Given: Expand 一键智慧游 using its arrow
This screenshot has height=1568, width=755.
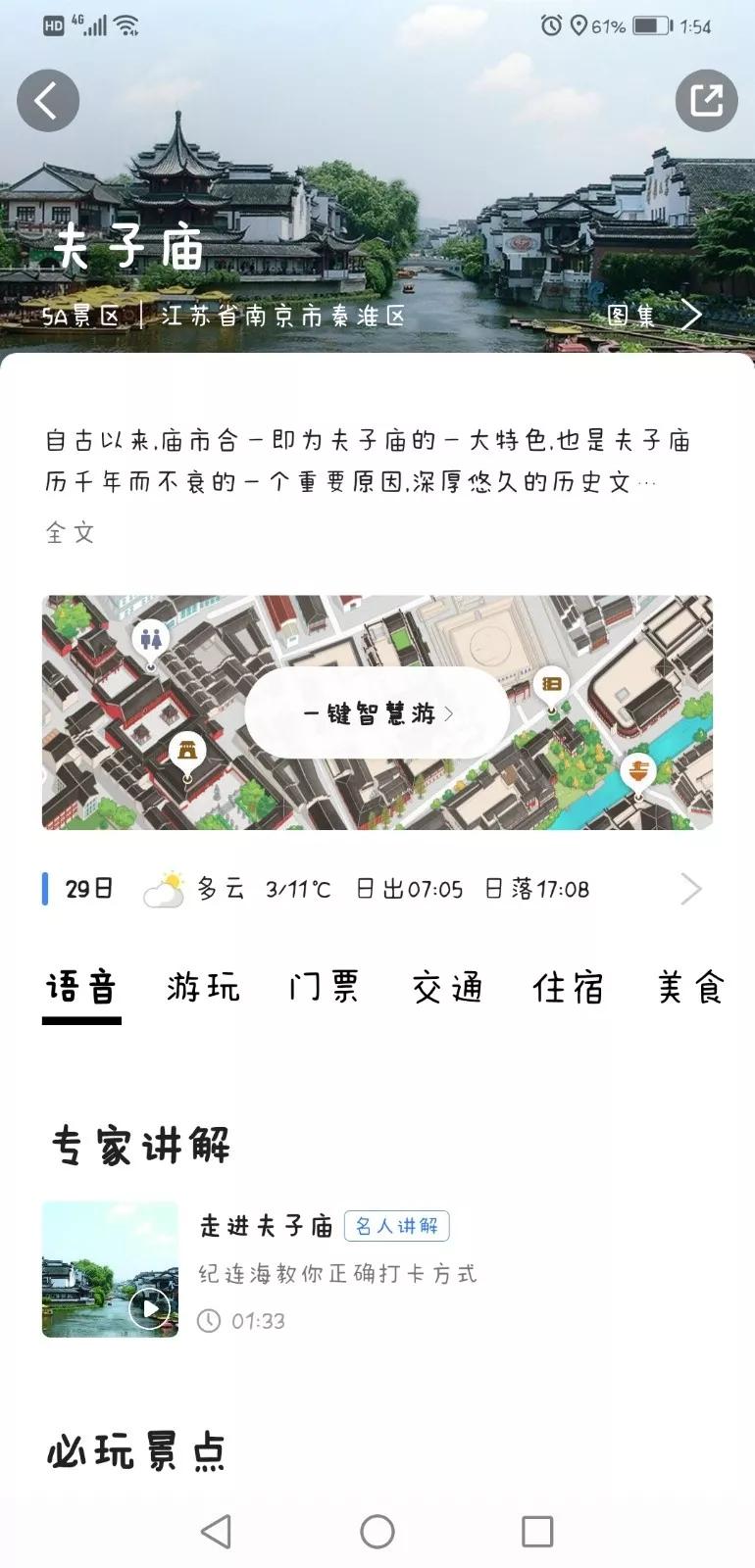Looking at the screenshot, I should 451,713.
